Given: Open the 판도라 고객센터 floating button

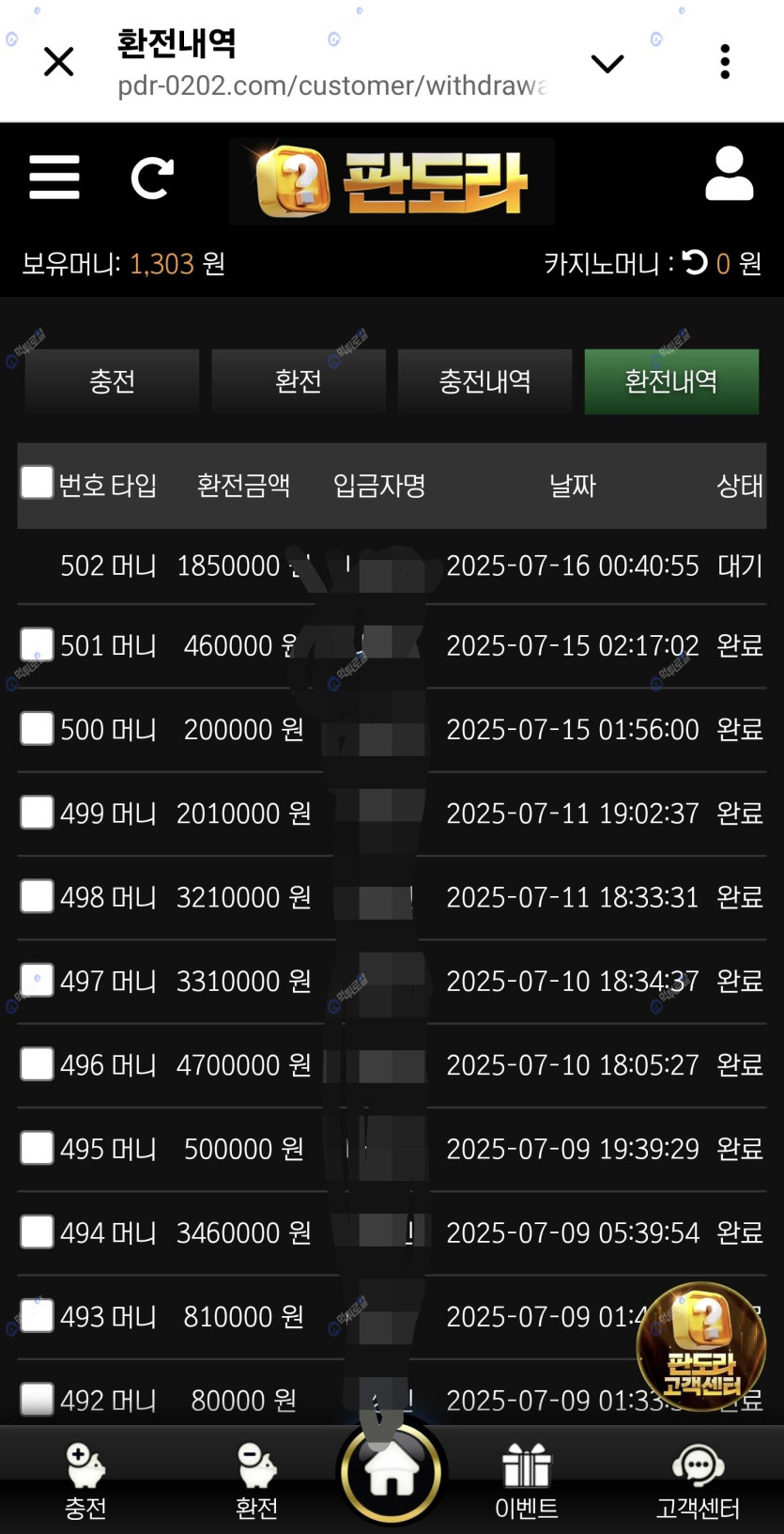Looking at the screenshot, I should (x=701, y=1347).
